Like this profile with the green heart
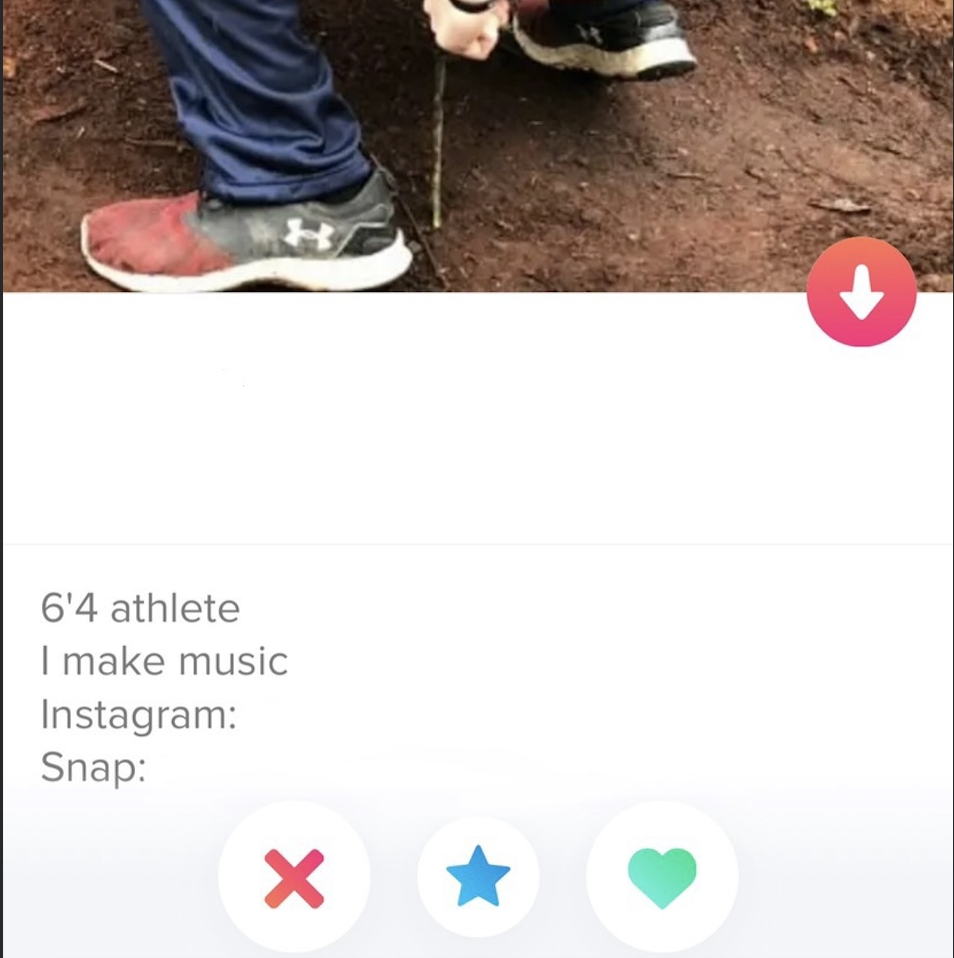 coord(662,877)
